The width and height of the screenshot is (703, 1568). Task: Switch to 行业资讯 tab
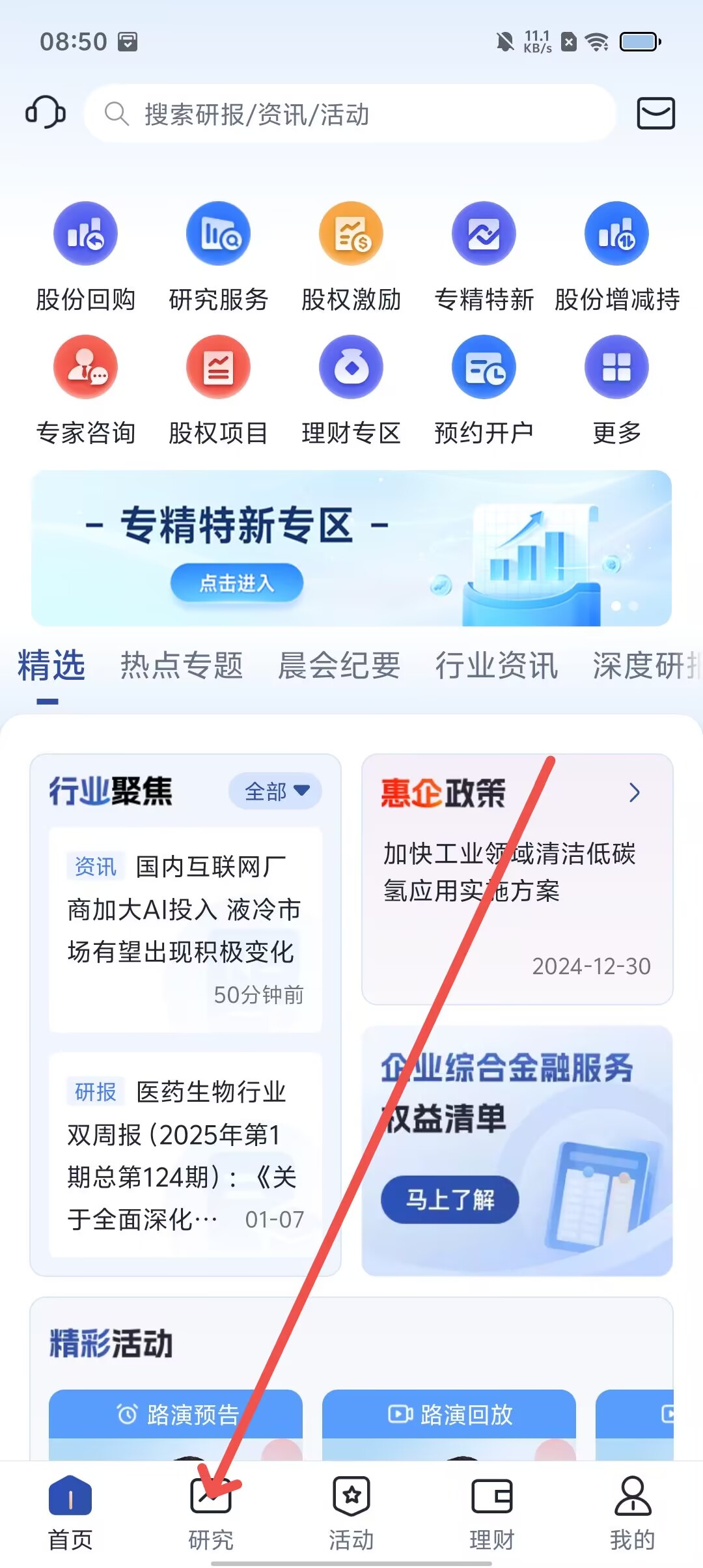coord(497,665)
